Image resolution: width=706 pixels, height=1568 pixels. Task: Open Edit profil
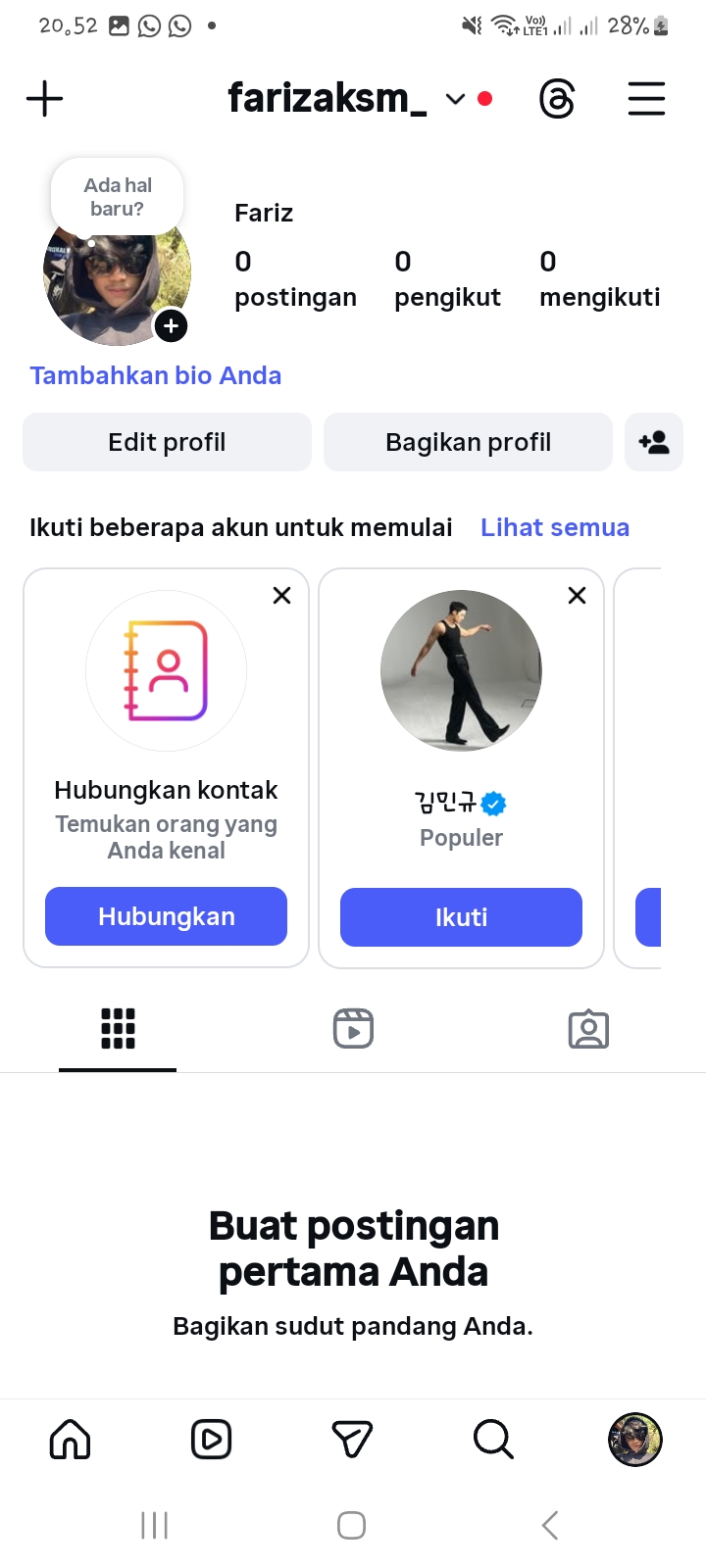[167, 442]
